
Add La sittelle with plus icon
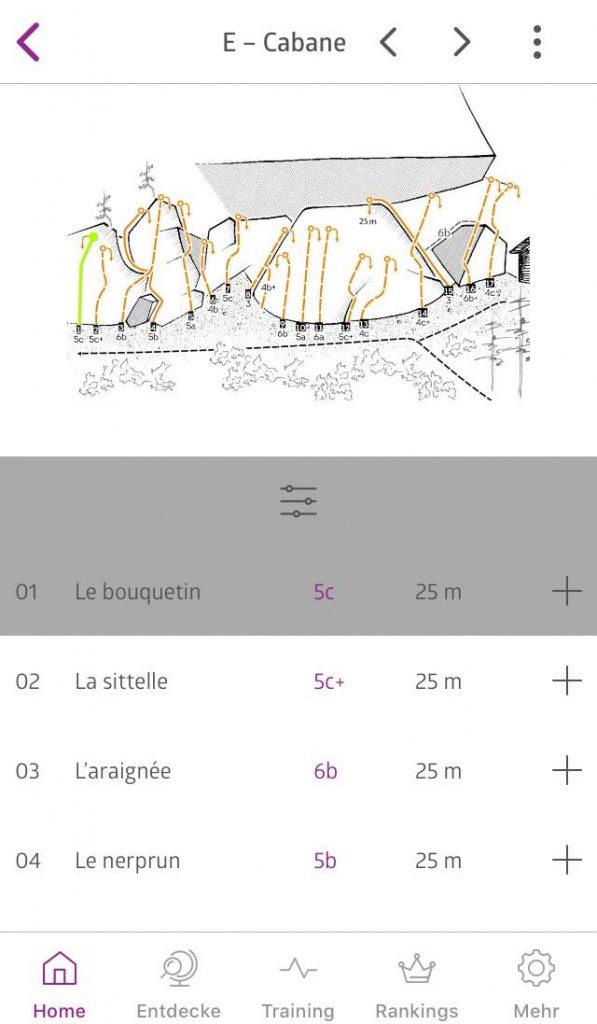(567, 681)
